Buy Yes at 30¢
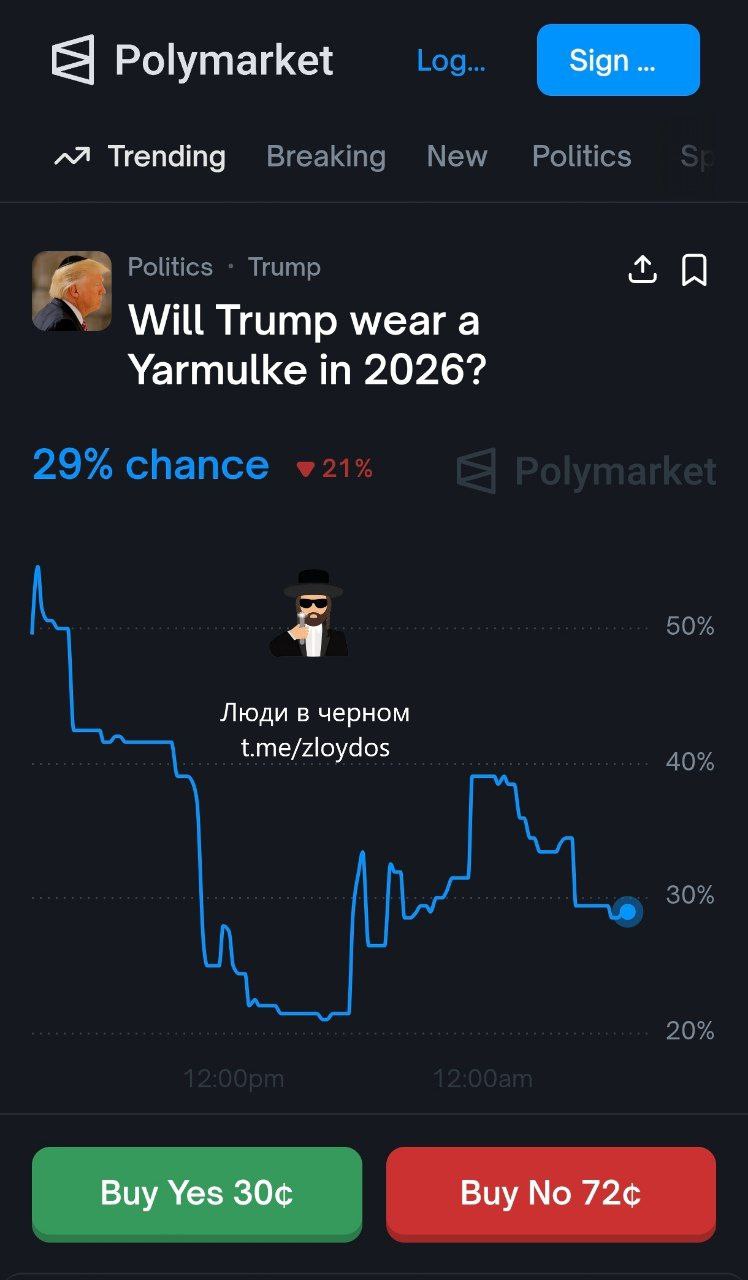Image resolution: width=748 pixels, height=1280 pixels. coord(197,1193)
